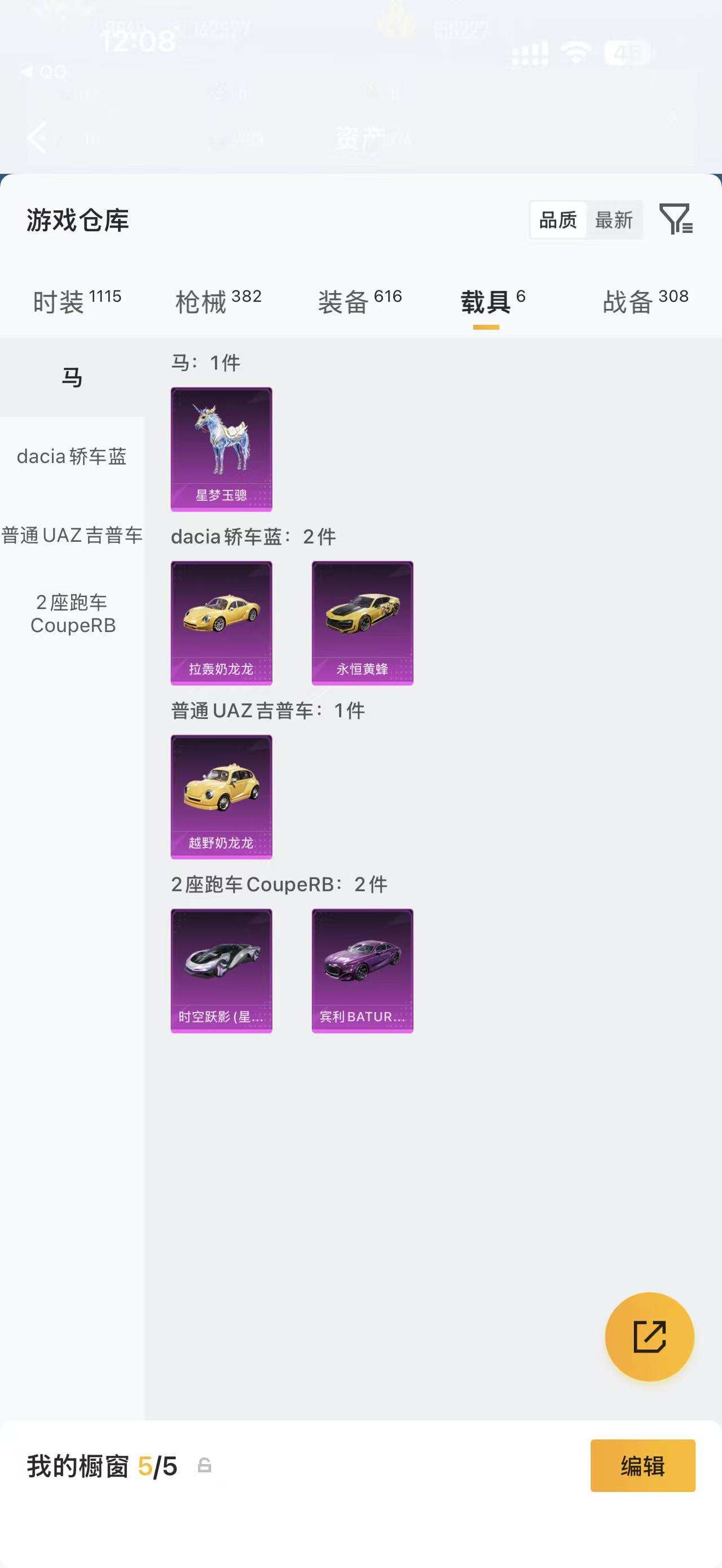Screen dimensions: 722x1568
Task: Switch to the 战备 tab
Action: (645, 302)
